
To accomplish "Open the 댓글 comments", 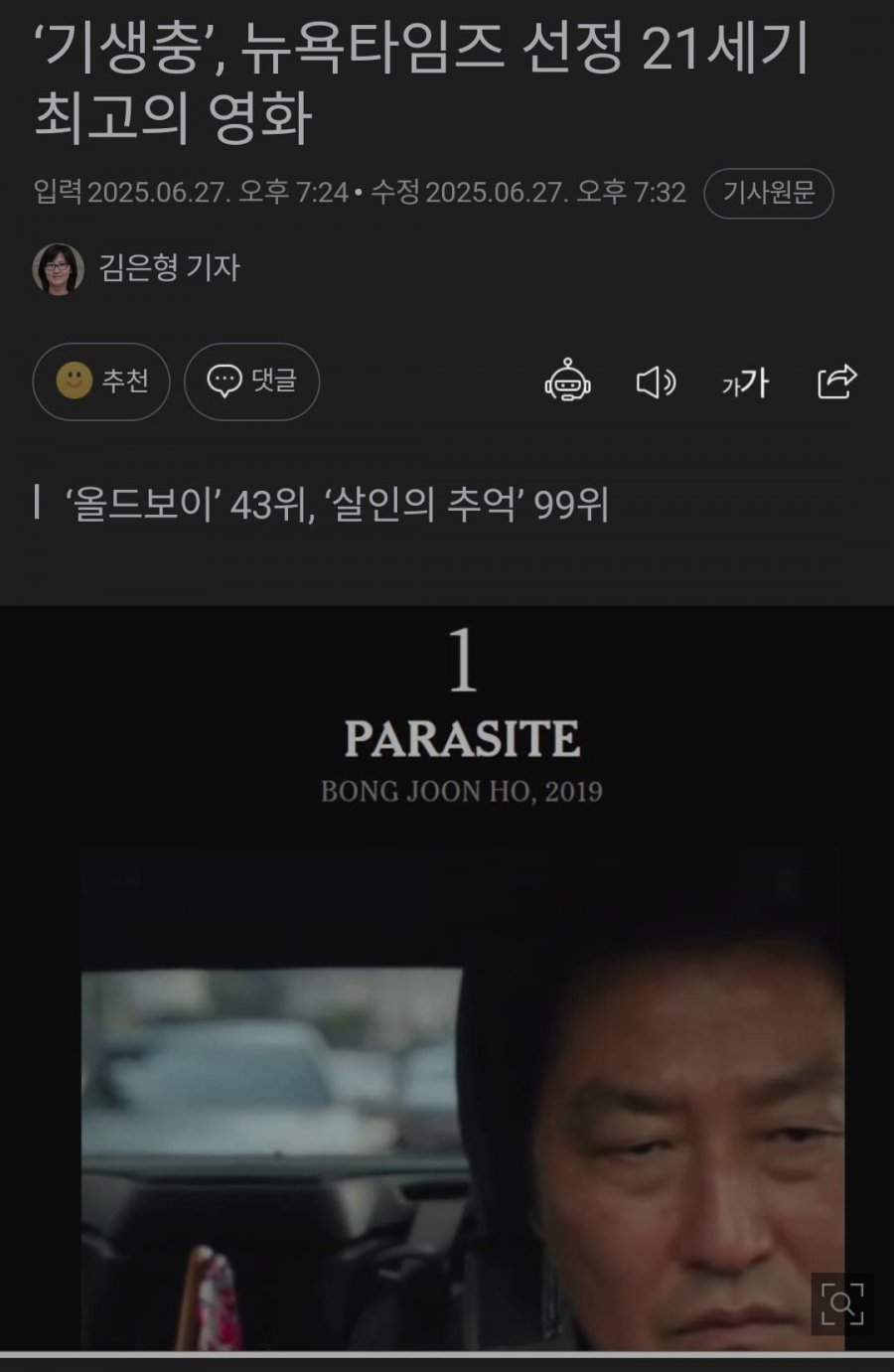I will click(251, 381).
